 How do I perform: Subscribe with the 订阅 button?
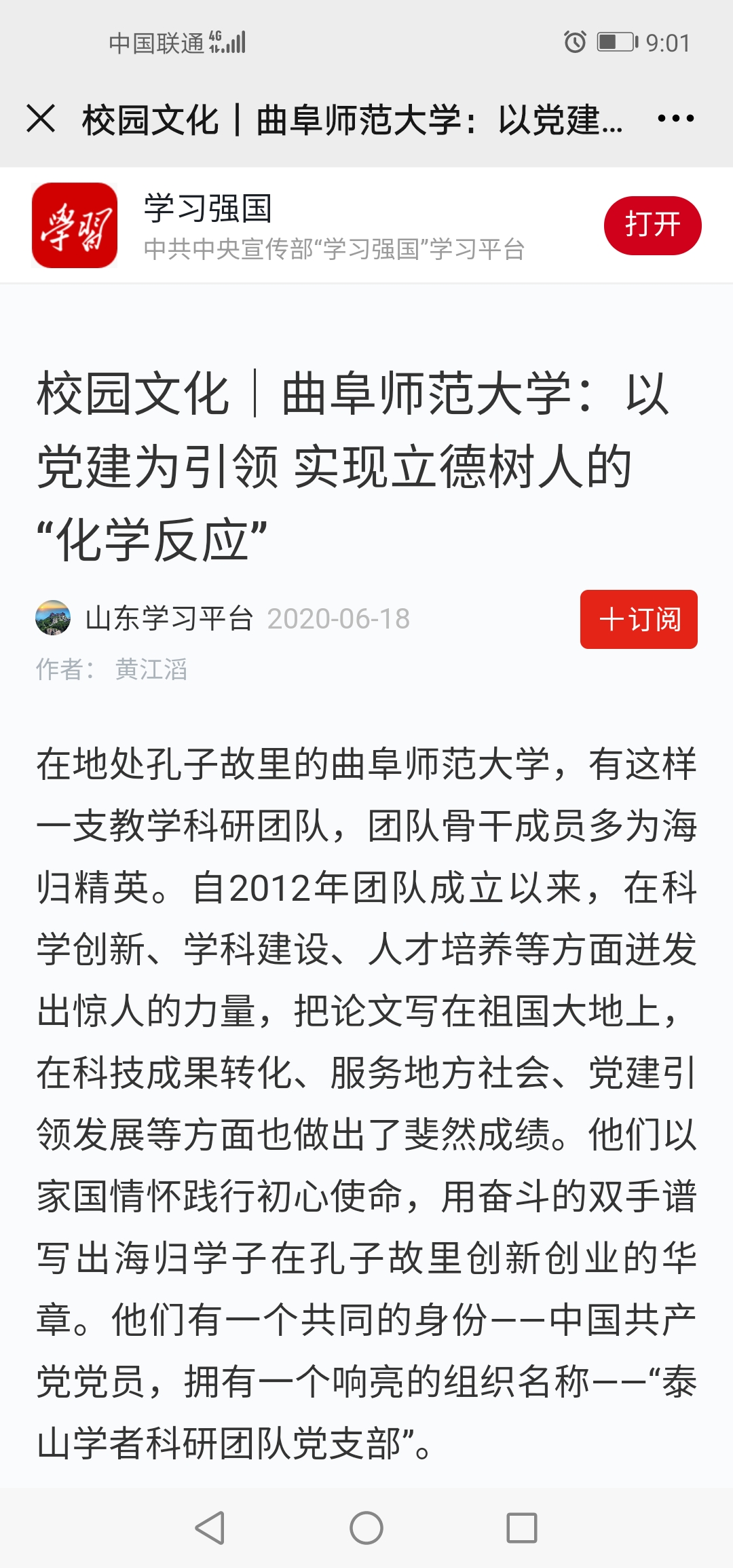[x=638, y=619]
